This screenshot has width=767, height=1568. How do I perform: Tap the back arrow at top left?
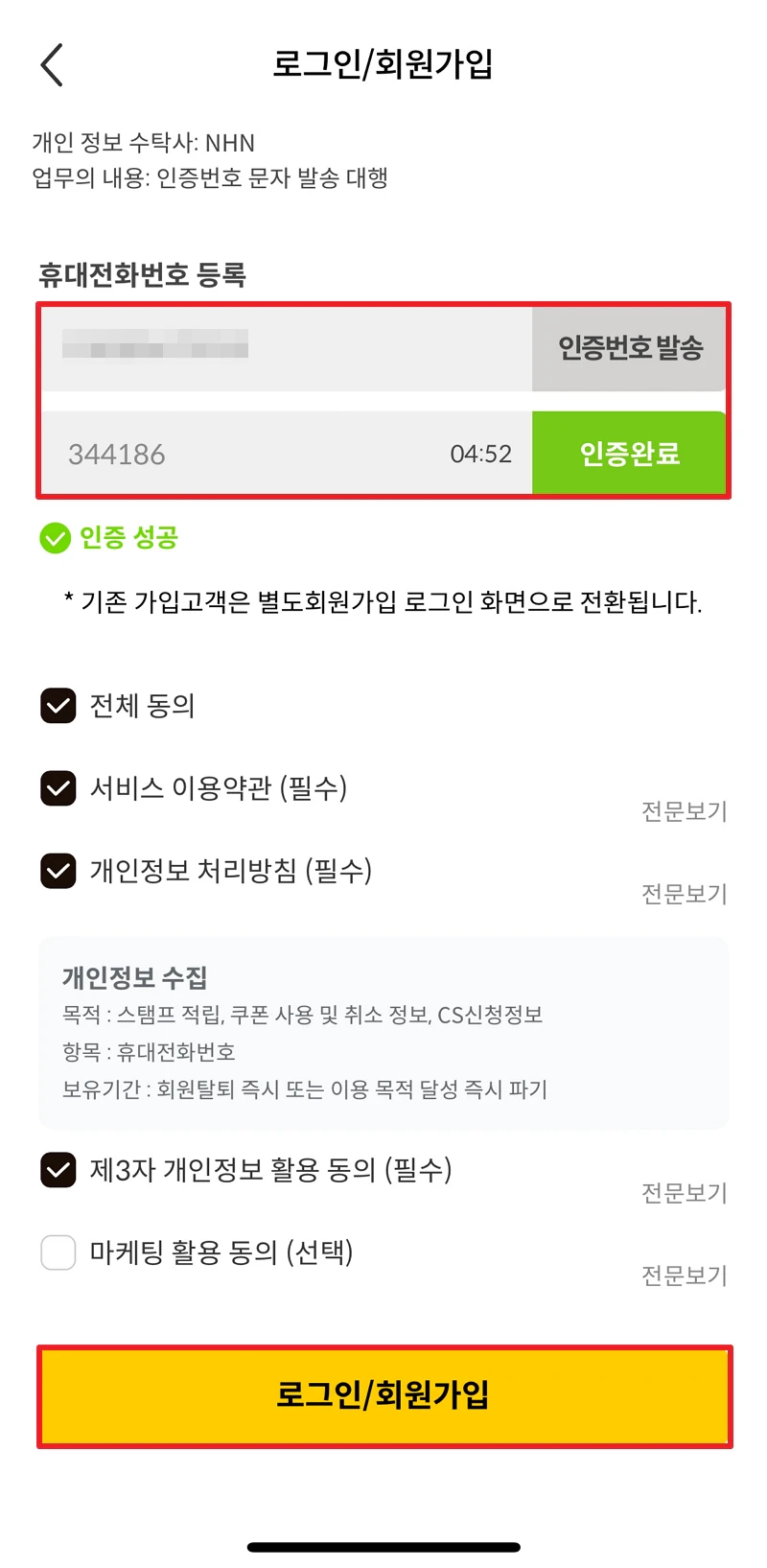click(x=50, y=64)
